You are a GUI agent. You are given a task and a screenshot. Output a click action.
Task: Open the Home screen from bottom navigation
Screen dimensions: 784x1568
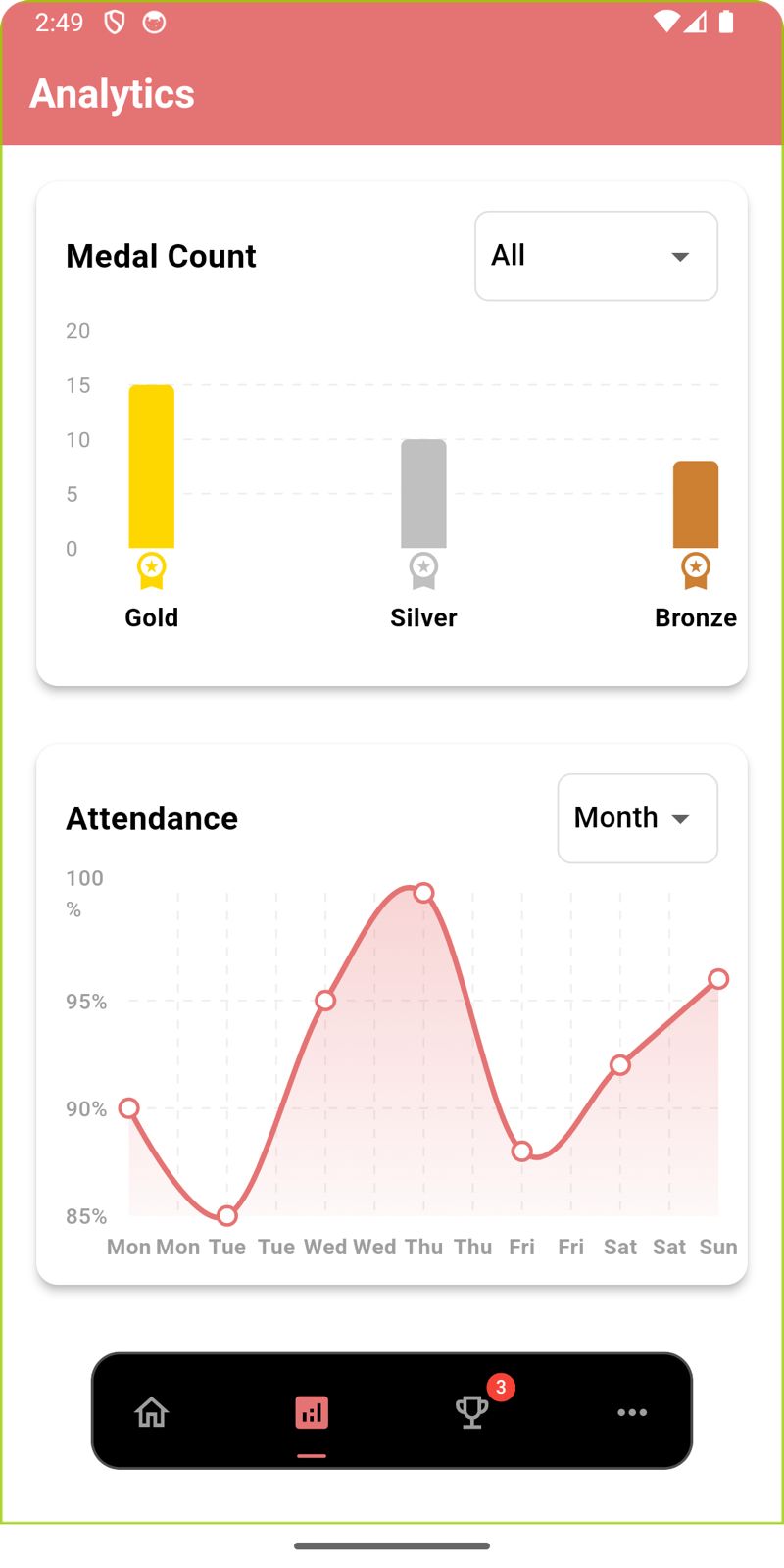pyautogui.click(x=151, y=1411)
